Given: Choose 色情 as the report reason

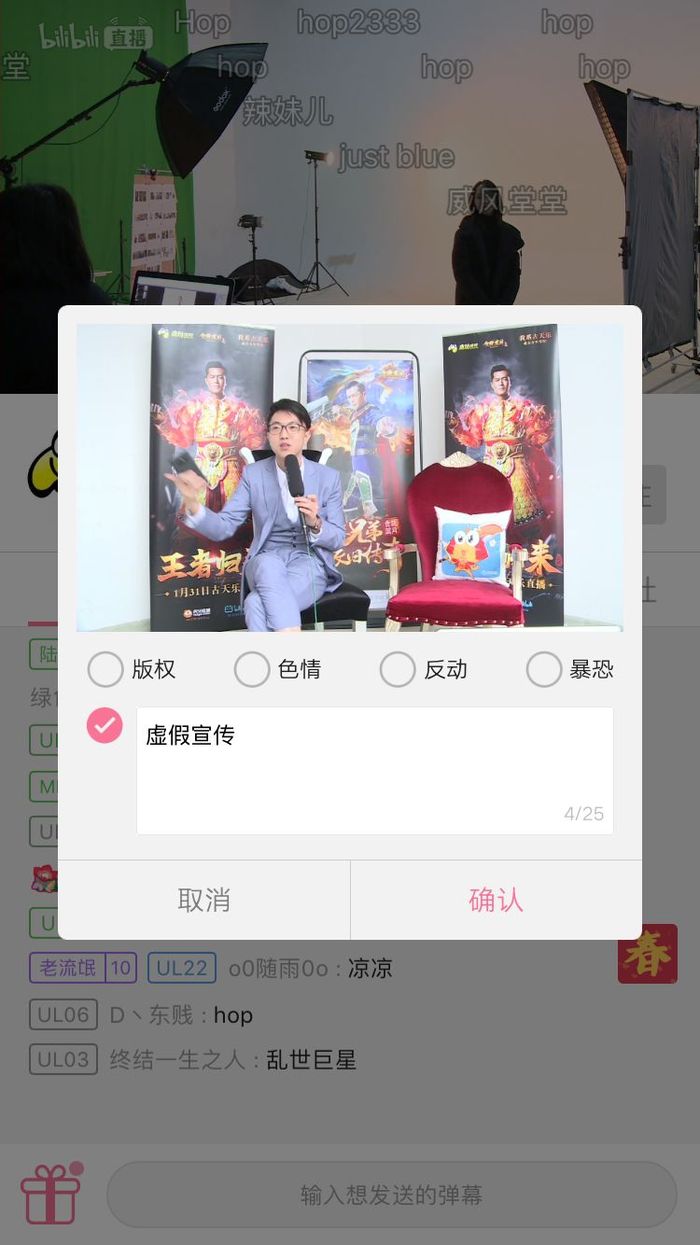Looking at the screenshot, I should [252, 670].
